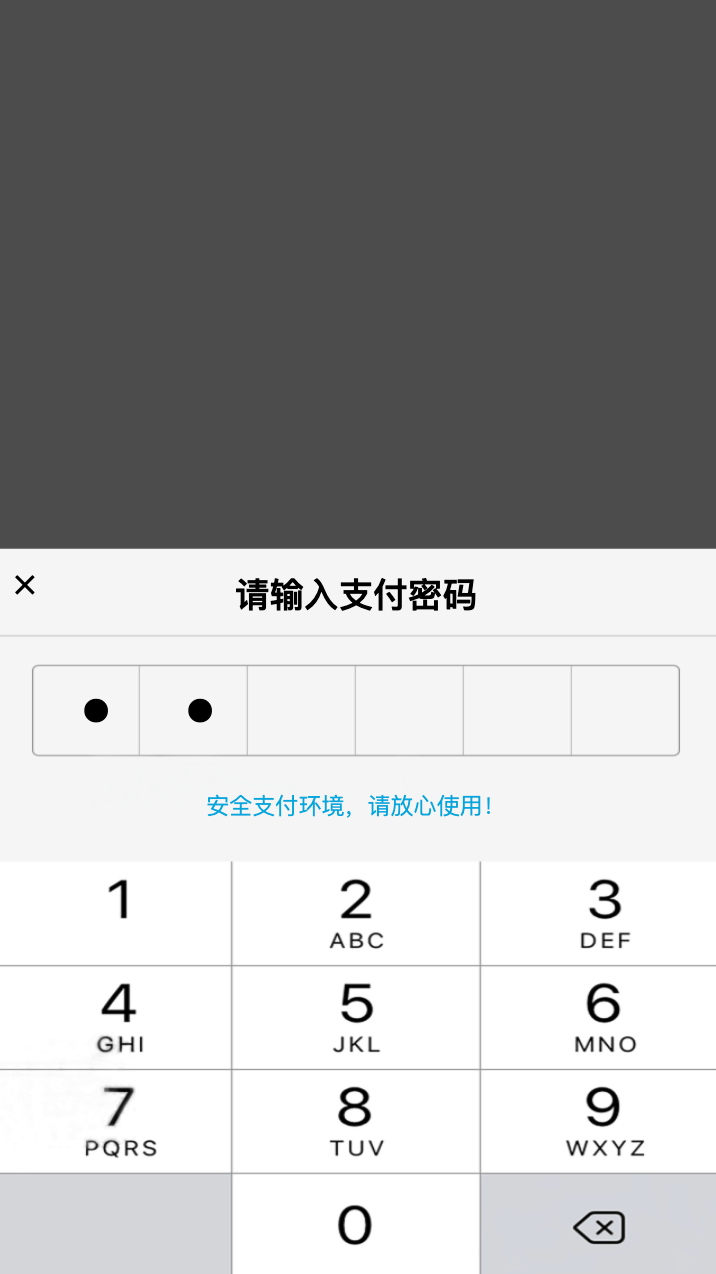Delete the last digit with backspace

click(x=599, y=1226)
